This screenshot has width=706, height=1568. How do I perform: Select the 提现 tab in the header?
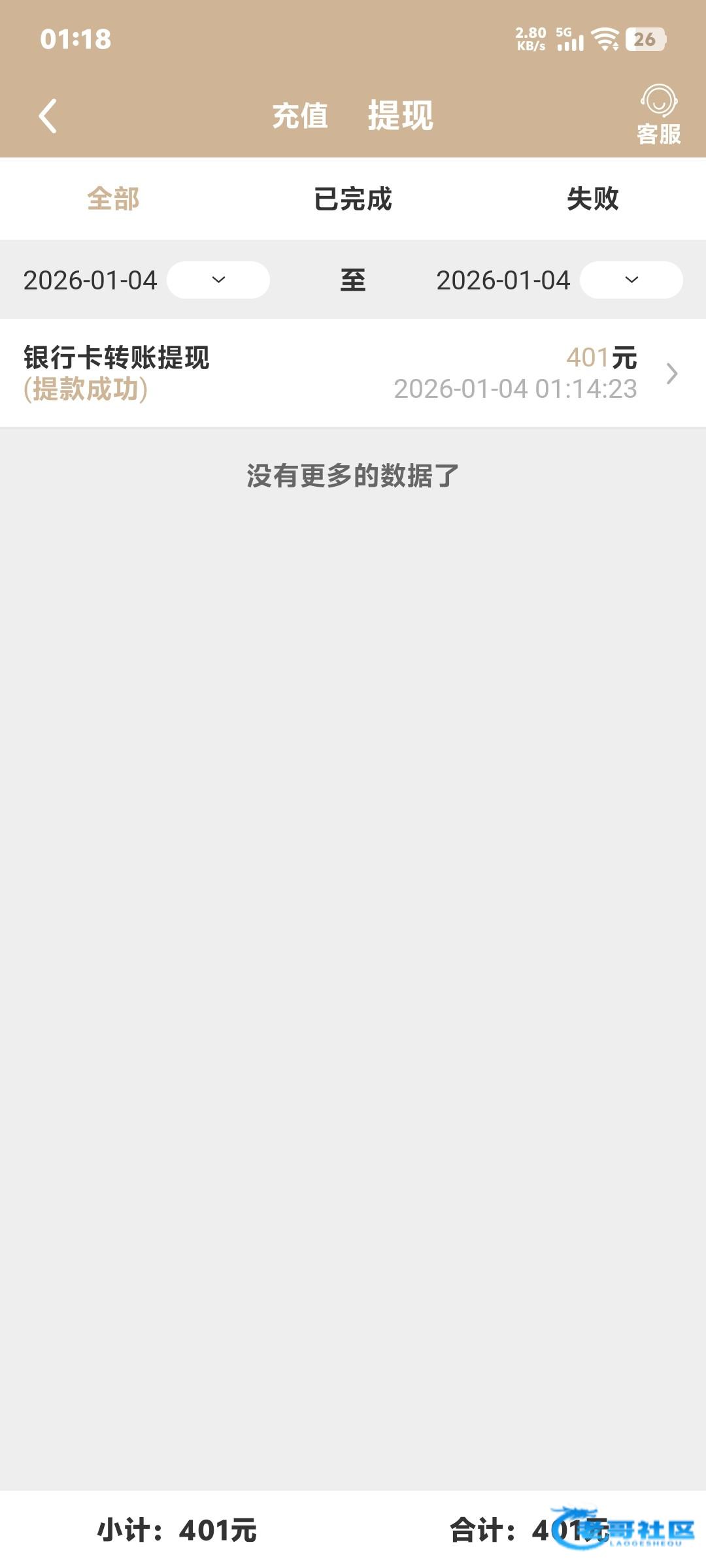click(x=400, y=116)
